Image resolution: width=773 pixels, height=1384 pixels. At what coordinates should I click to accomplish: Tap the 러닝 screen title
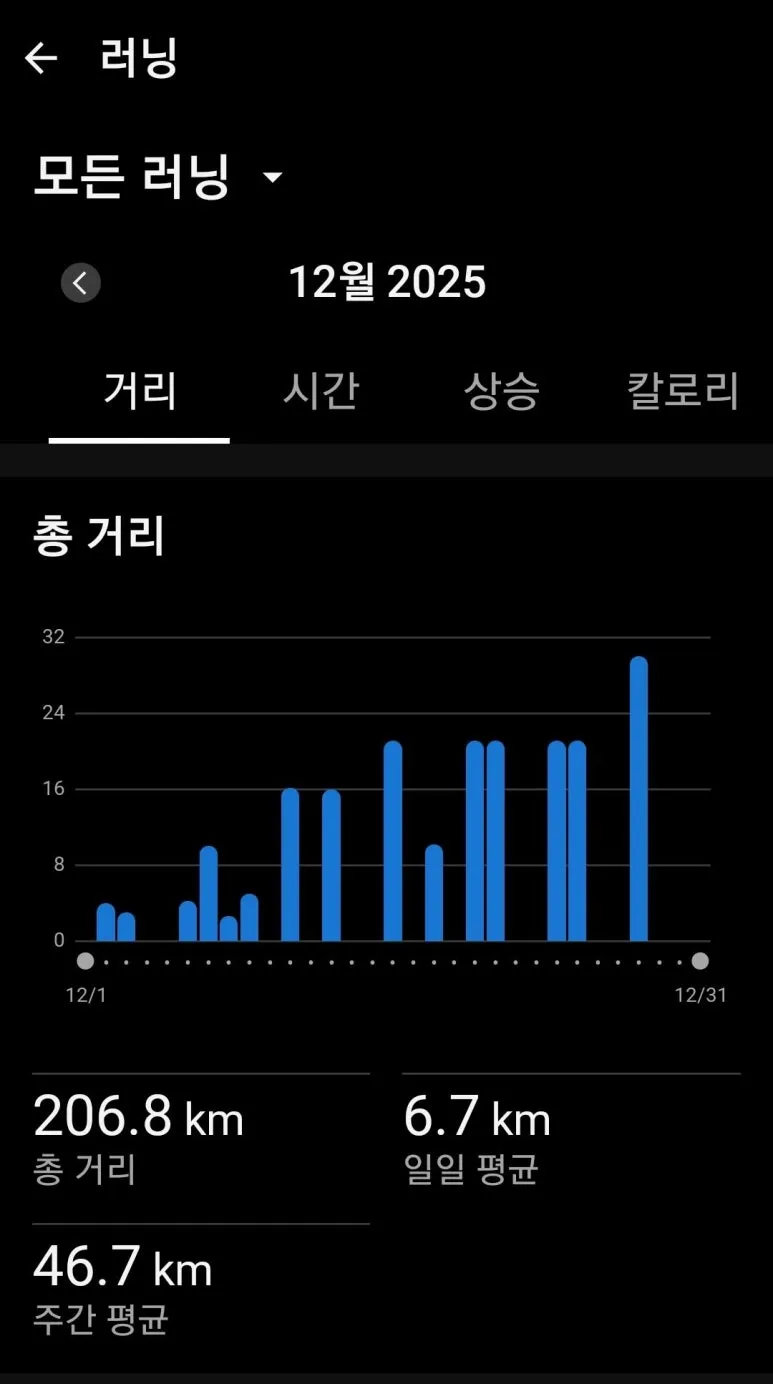pos(135,57)
